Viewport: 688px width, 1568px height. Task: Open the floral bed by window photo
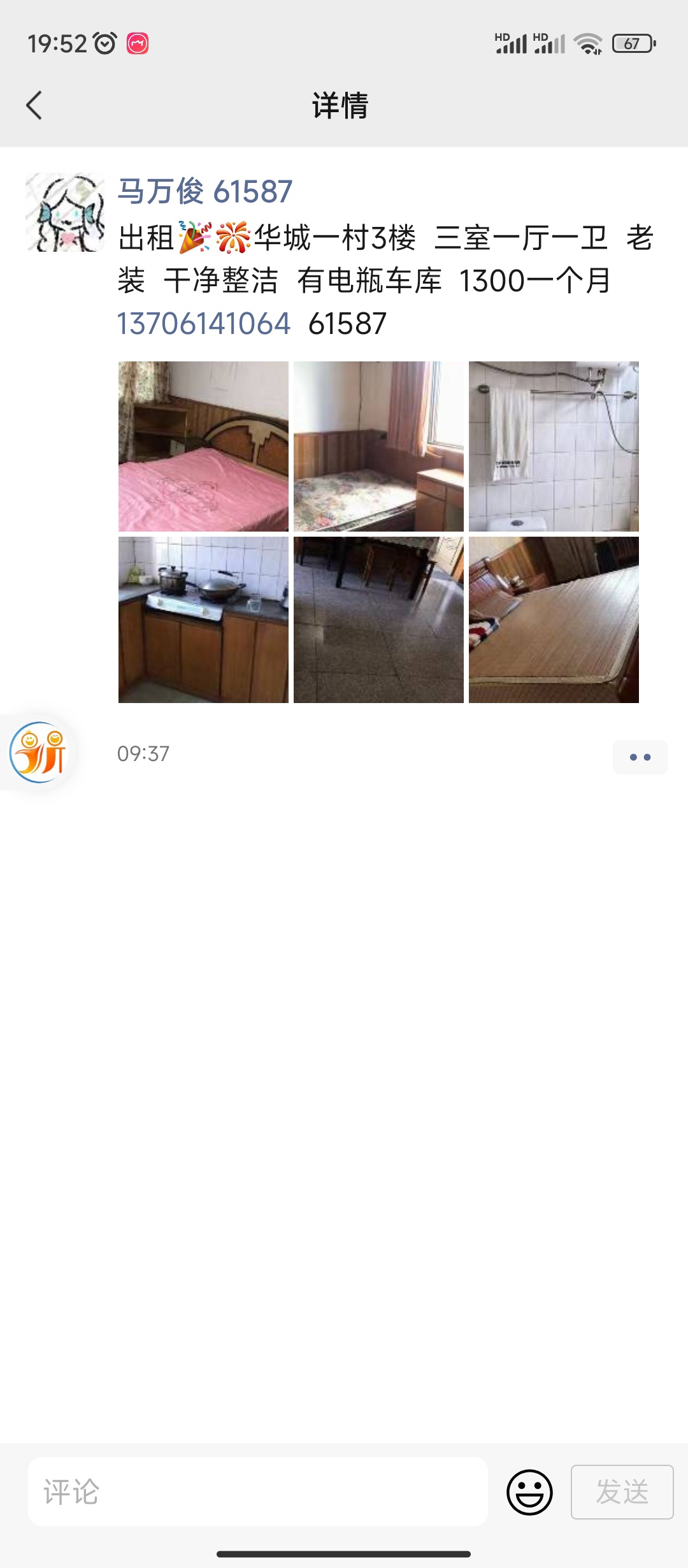pos(378,446)
